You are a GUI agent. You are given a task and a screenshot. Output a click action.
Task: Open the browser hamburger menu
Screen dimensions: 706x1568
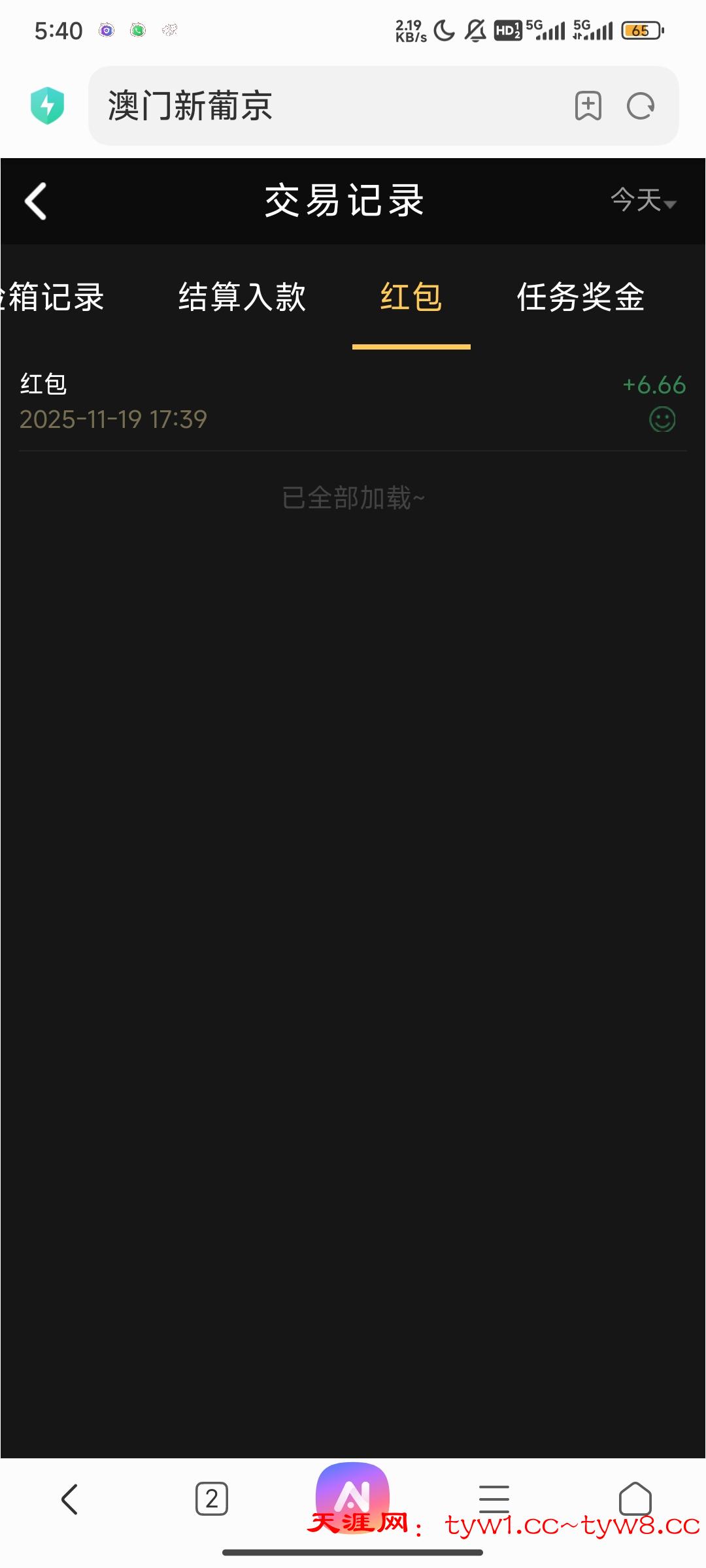pos(494,1499)
